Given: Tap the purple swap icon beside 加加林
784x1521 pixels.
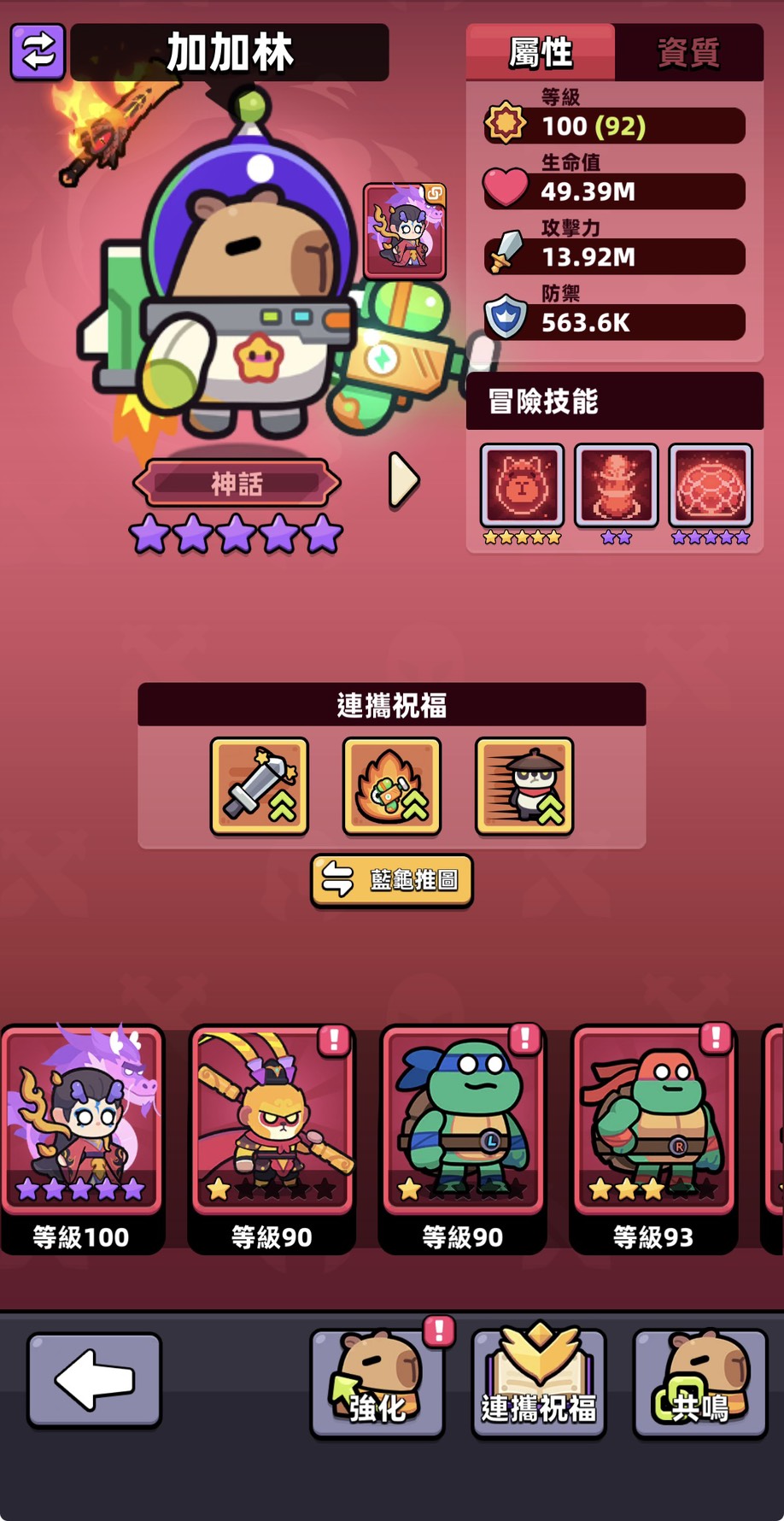Looking at the screenshot, I should 38,52.
